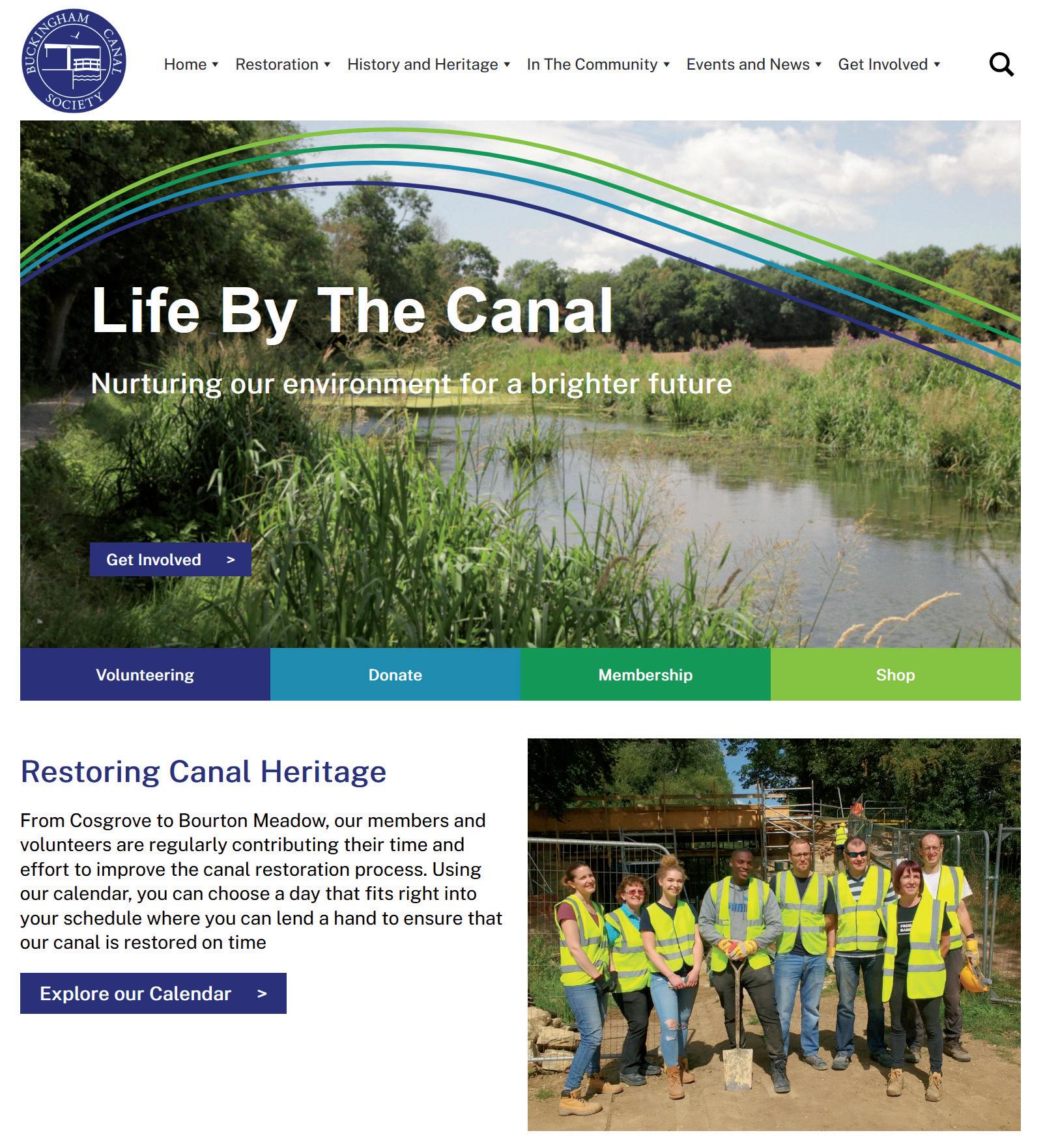
Task: Expand the Restoration menu
Action: (x=283, y=64)
